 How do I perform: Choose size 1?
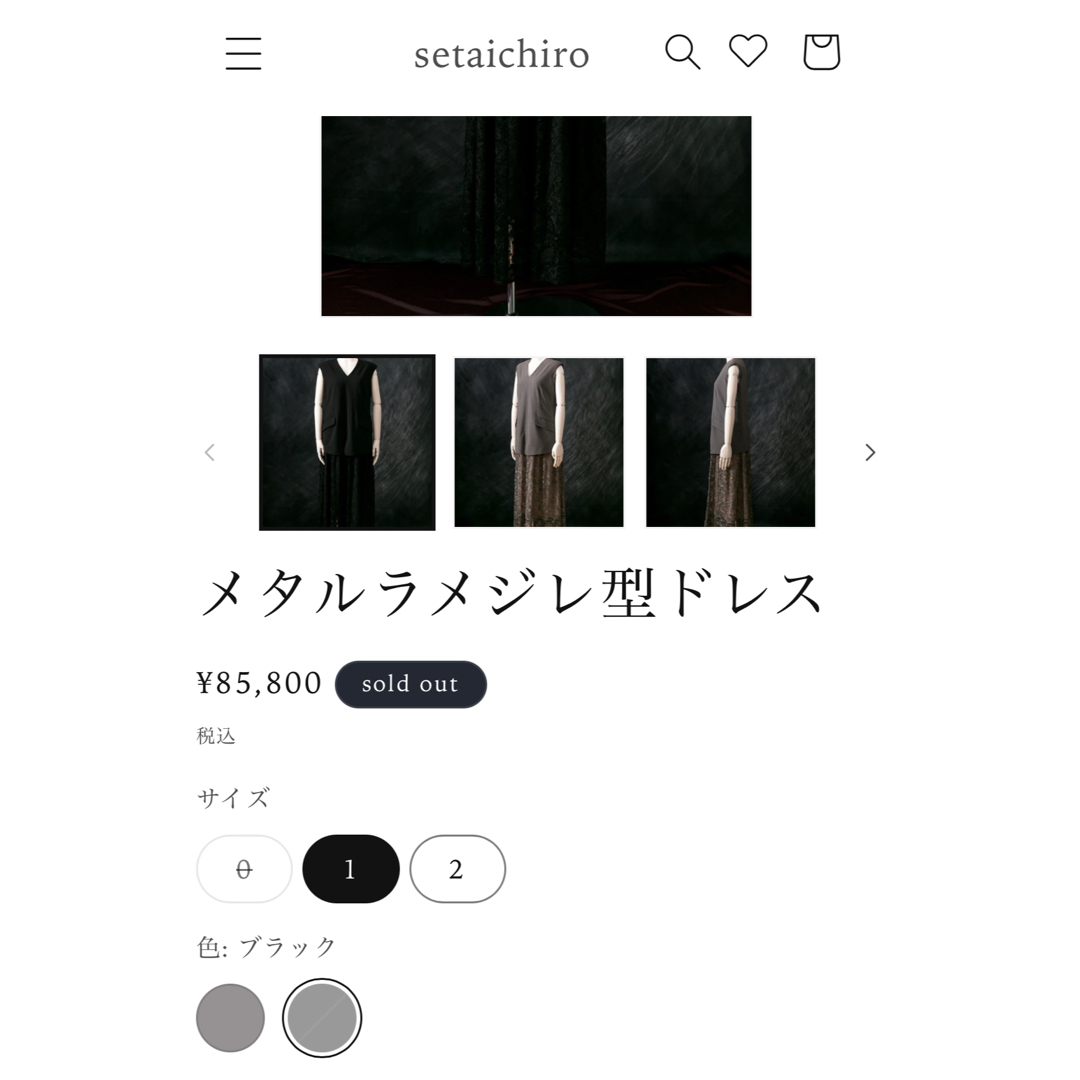(350, 869)
